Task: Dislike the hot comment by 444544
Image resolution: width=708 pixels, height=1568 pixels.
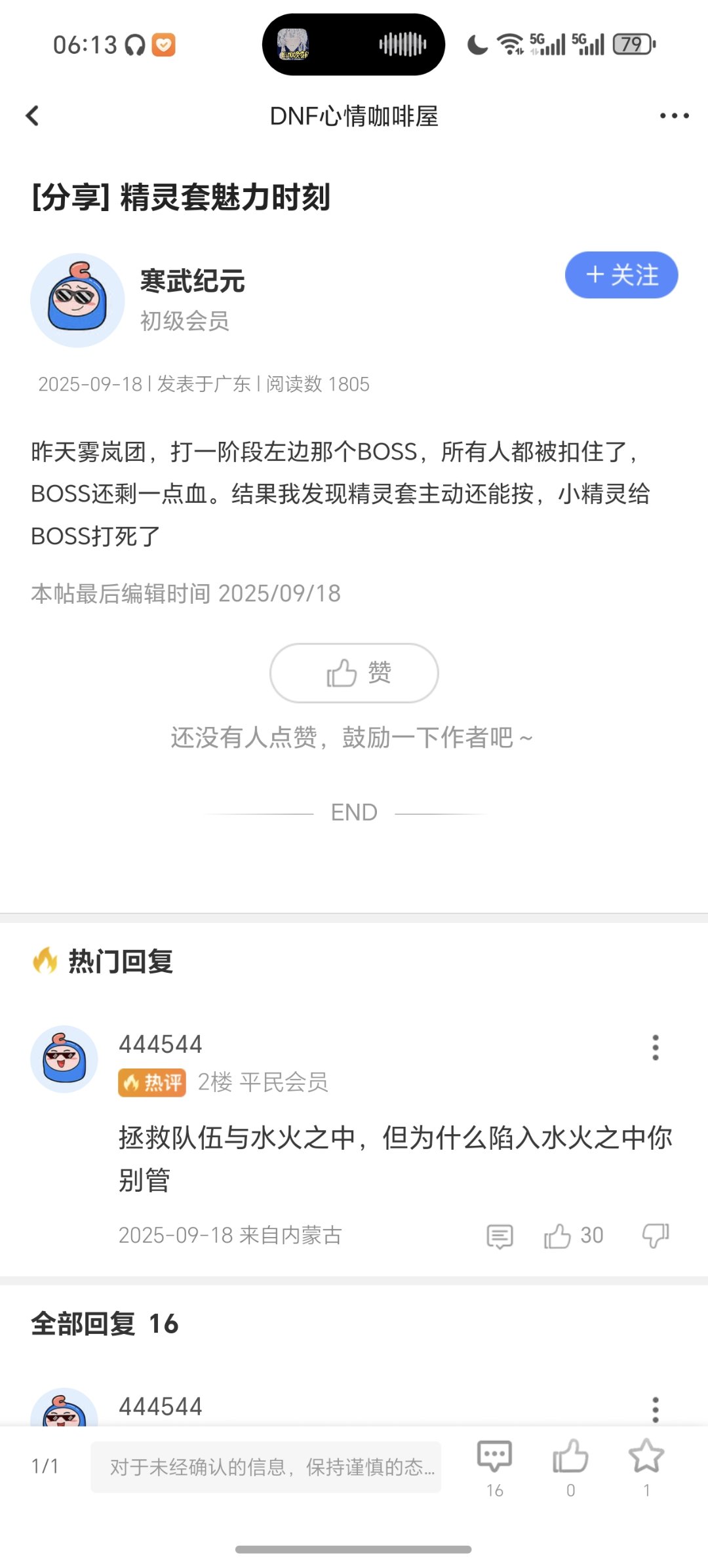Action: pos(655,1236)
